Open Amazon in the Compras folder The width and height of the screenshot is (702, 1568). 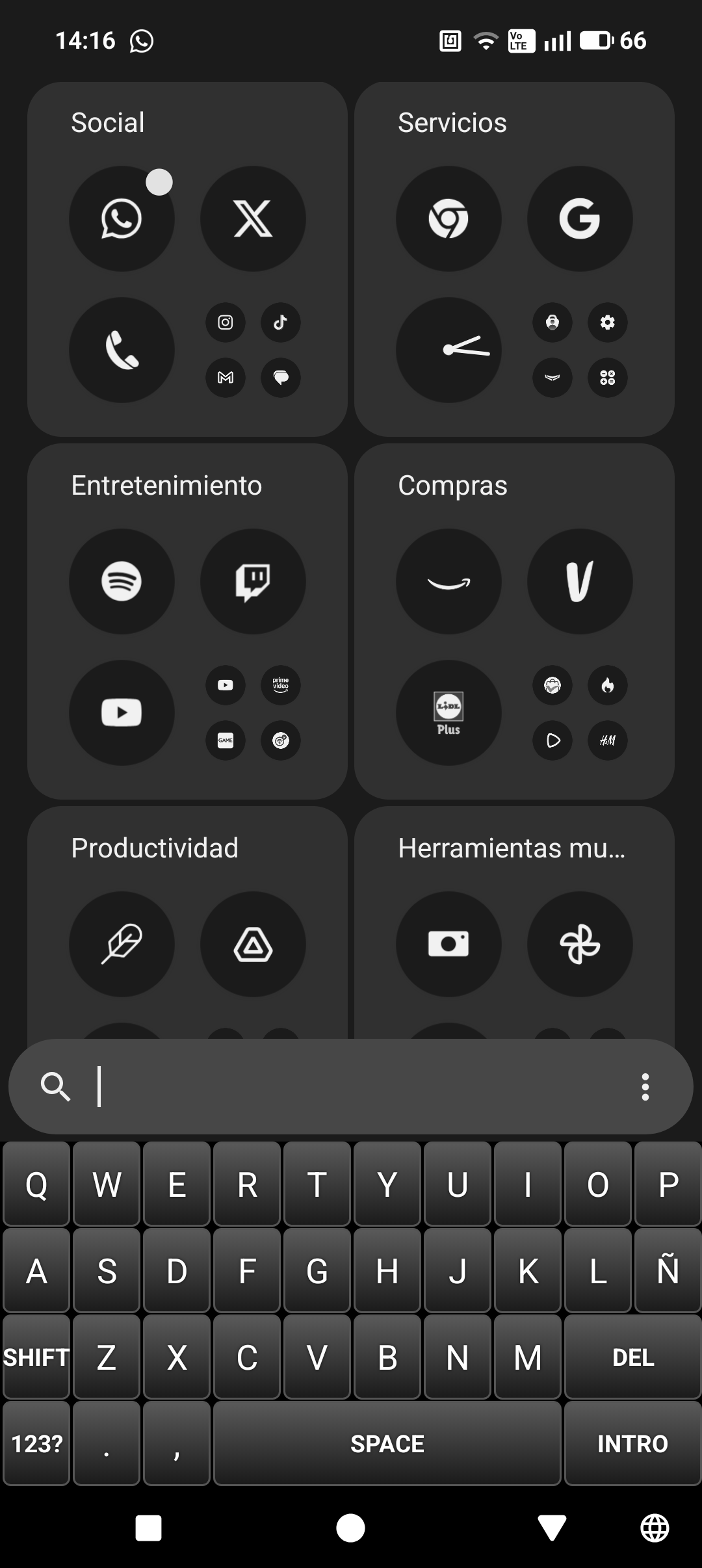(449, 582)
